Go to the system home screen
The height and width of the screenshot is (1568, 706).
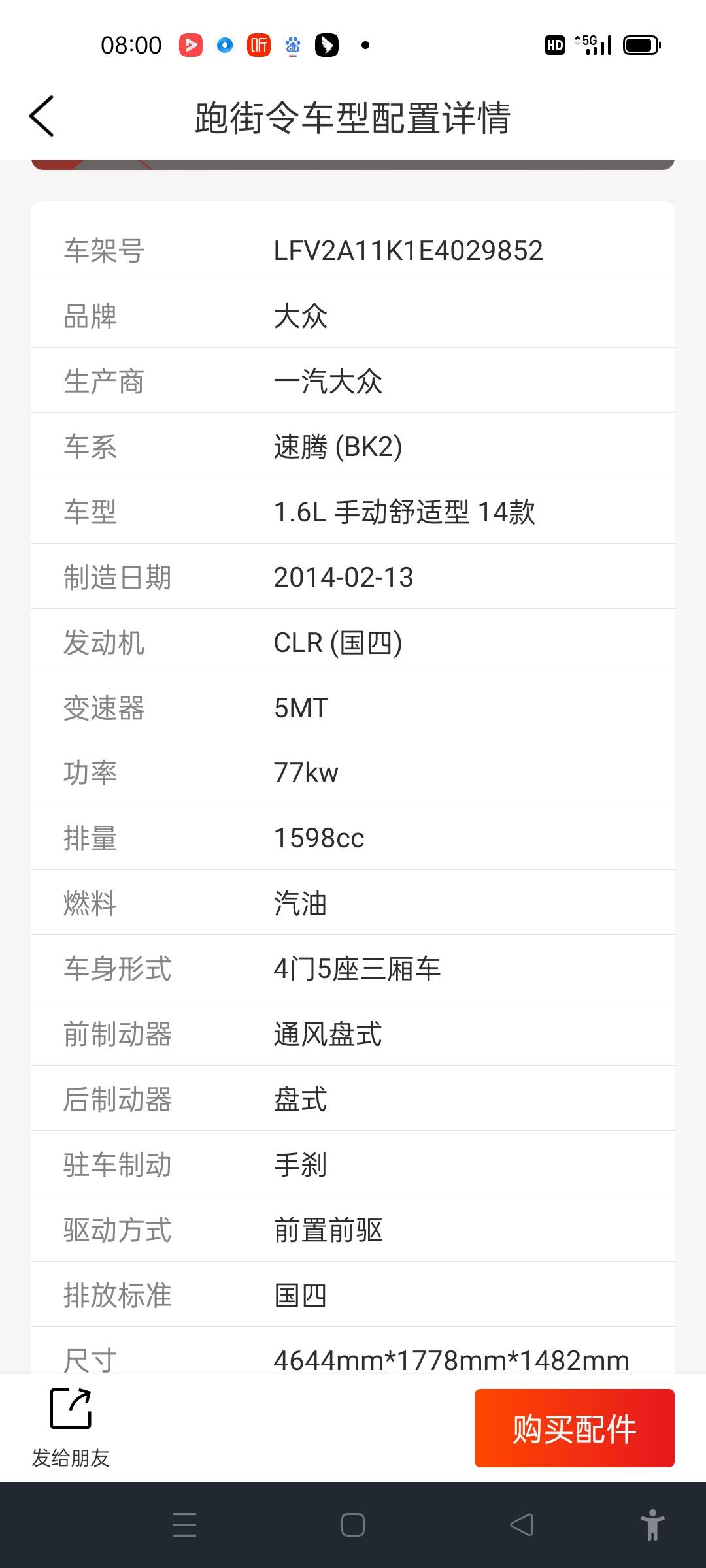[x=353, y=1525]
